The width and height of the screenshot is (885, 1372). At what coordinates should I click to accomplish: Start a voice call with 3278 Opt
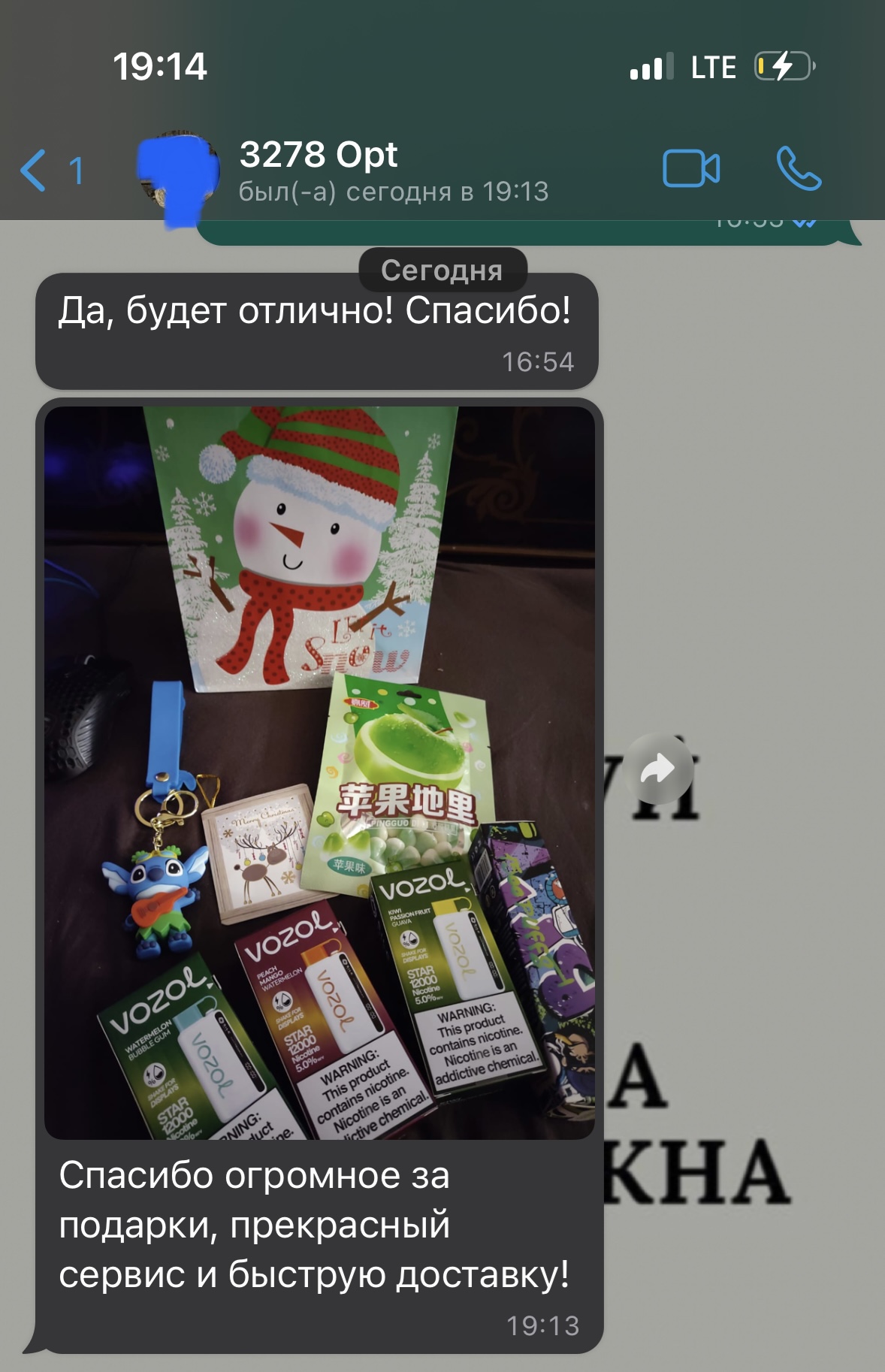click(x=798, y=168)
